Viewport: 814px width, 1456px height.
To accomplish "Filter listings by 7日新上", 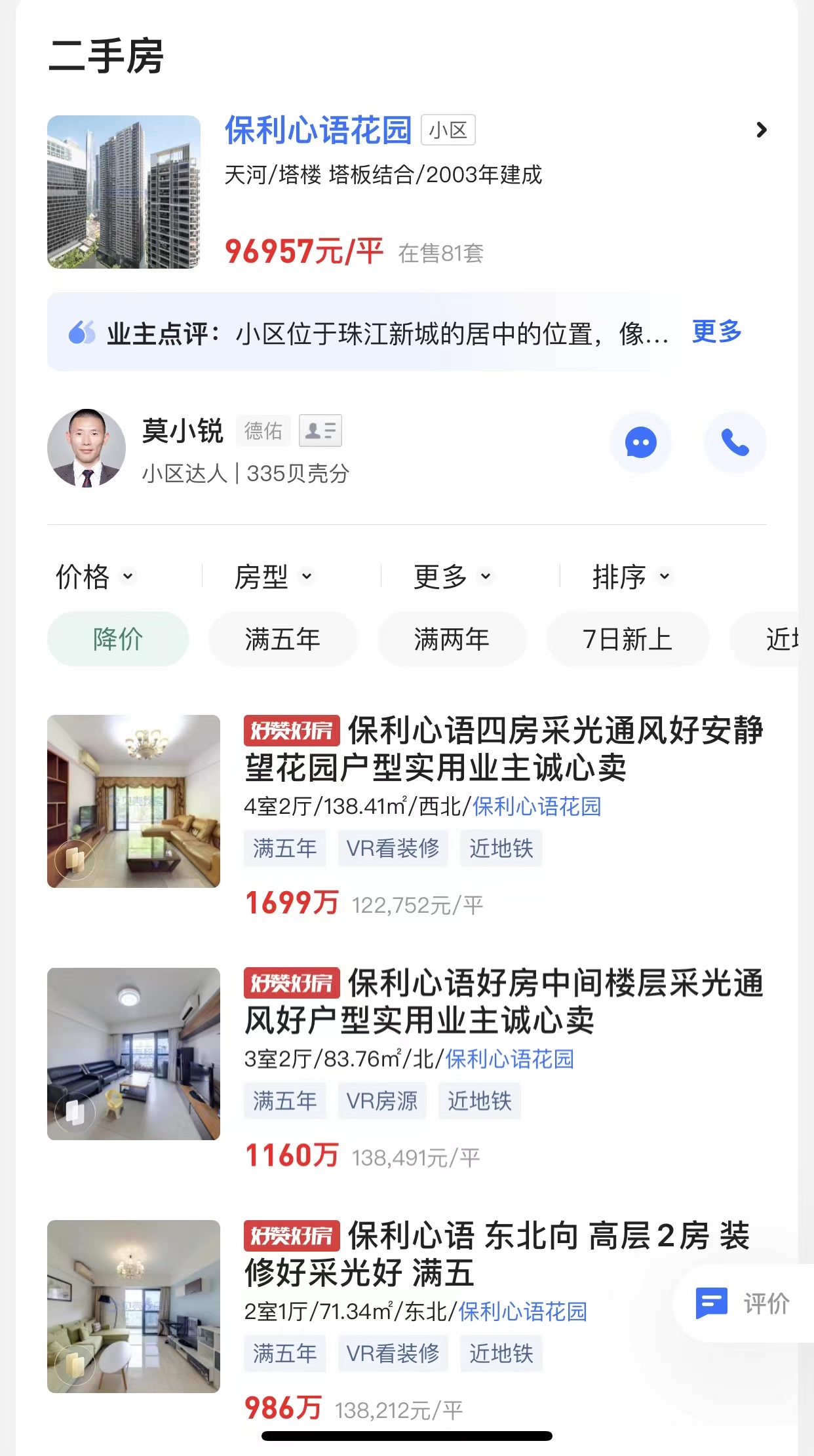I will click(x=627, y=639).
